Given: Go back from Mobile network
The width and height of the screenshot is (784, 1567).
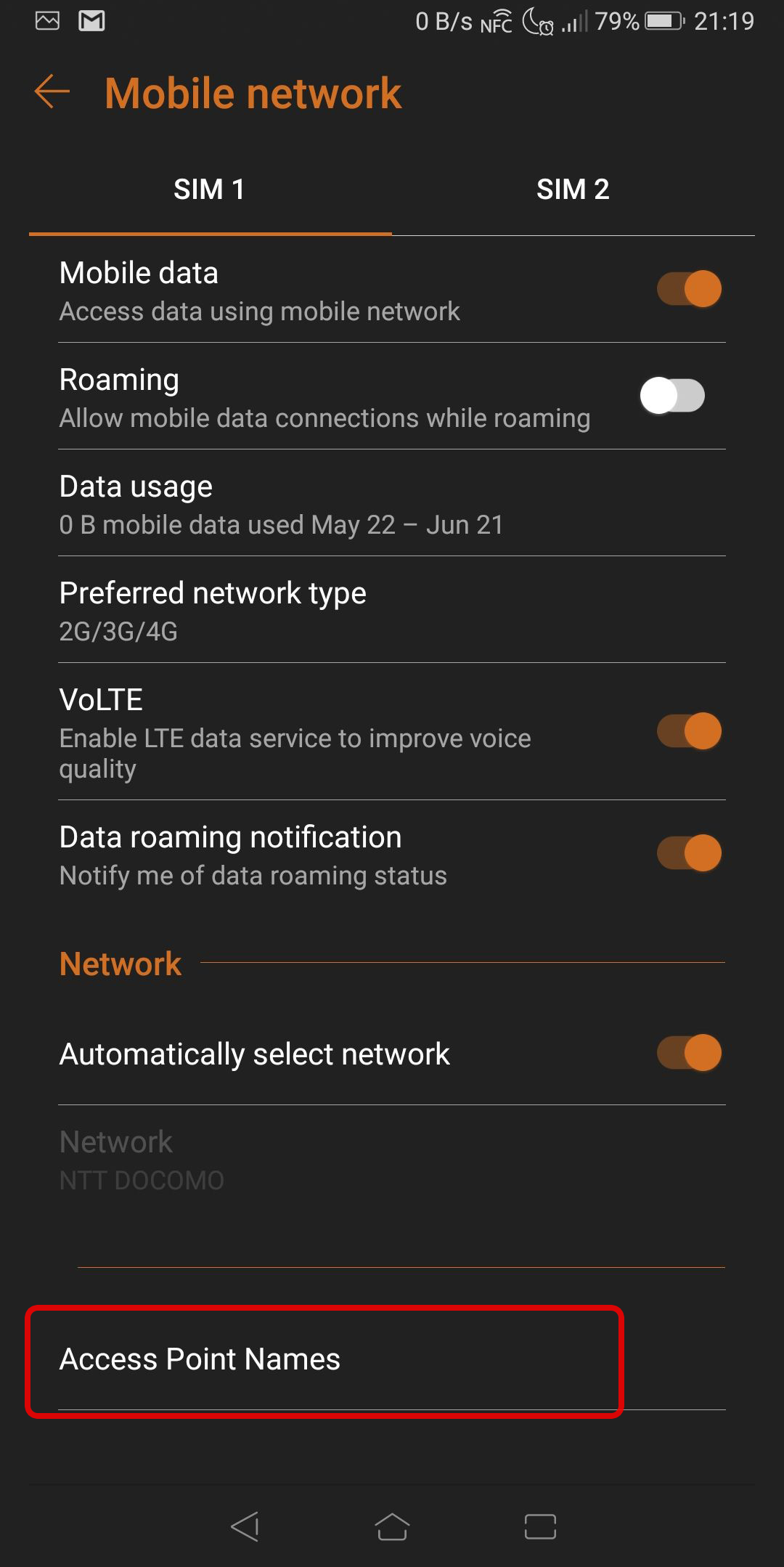Looking at the screenshot, I should (x=52, y=91).
